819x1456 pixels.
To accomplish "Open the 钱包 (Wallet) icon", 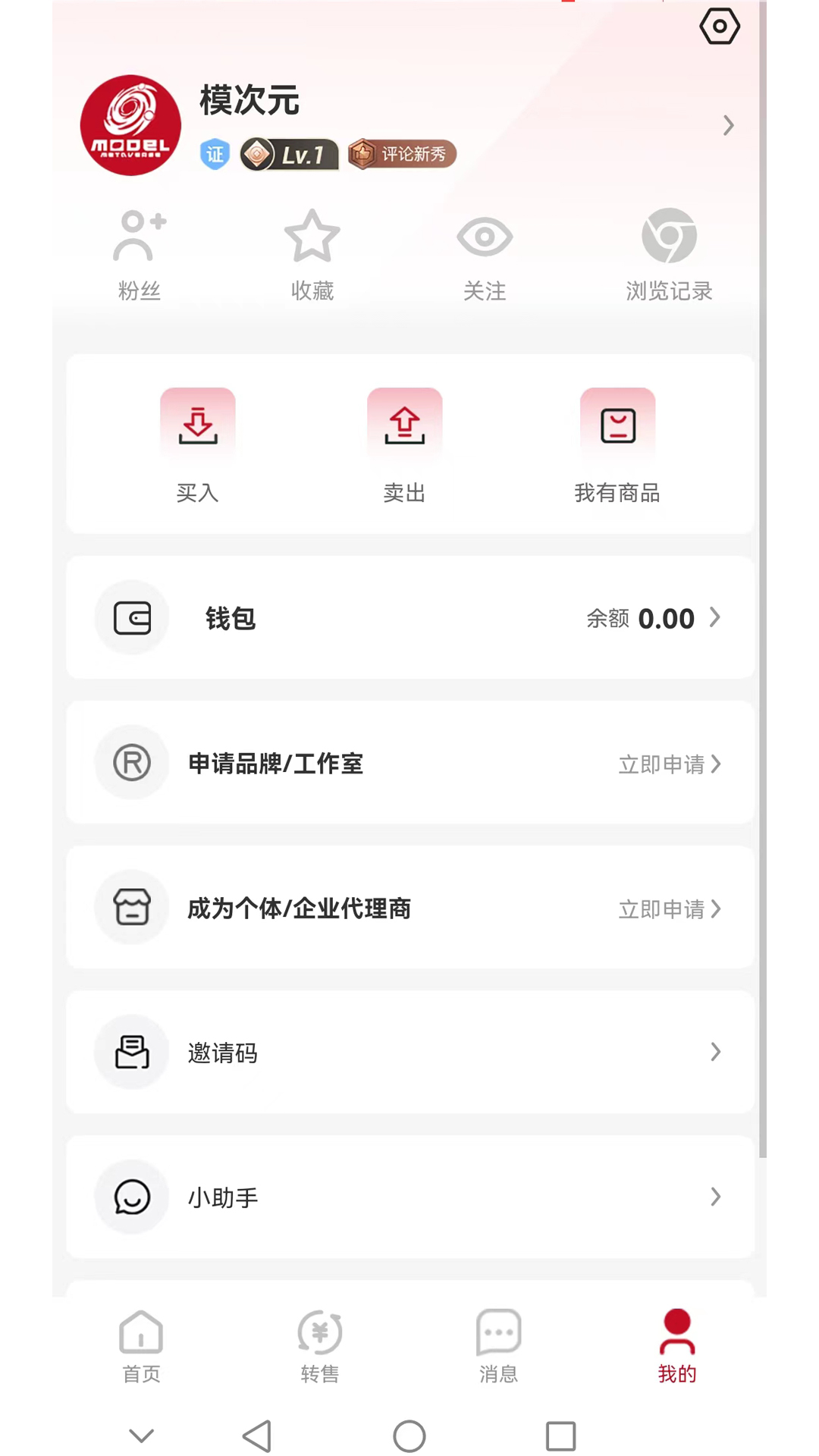I will [131, 617].
